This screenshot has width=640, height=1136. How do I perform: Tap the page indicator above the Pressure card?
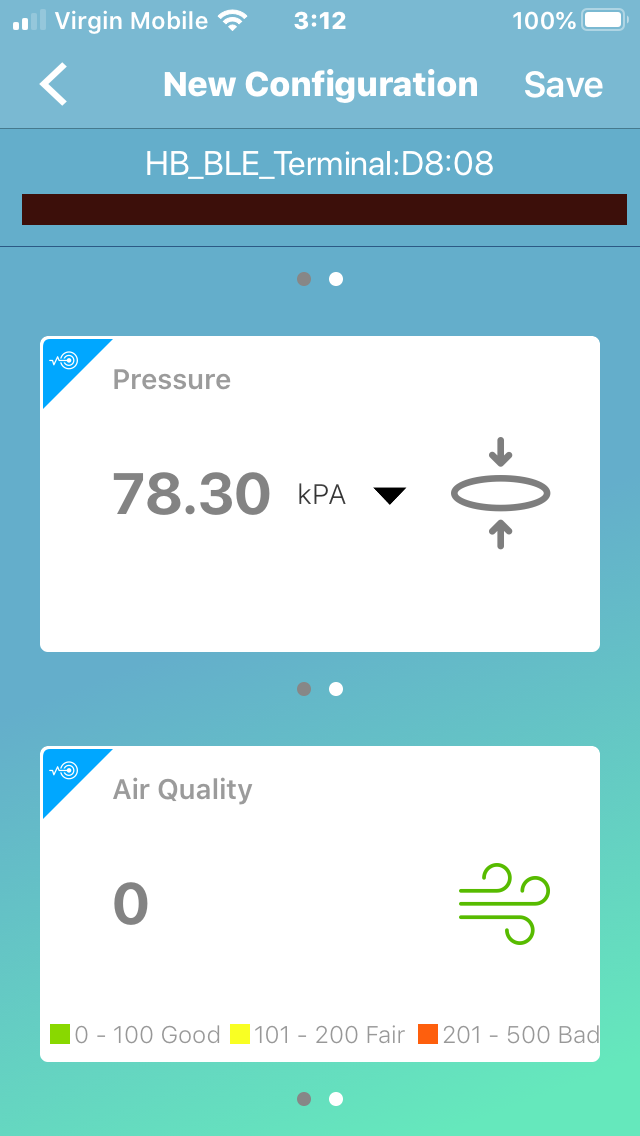click(320, 279)
